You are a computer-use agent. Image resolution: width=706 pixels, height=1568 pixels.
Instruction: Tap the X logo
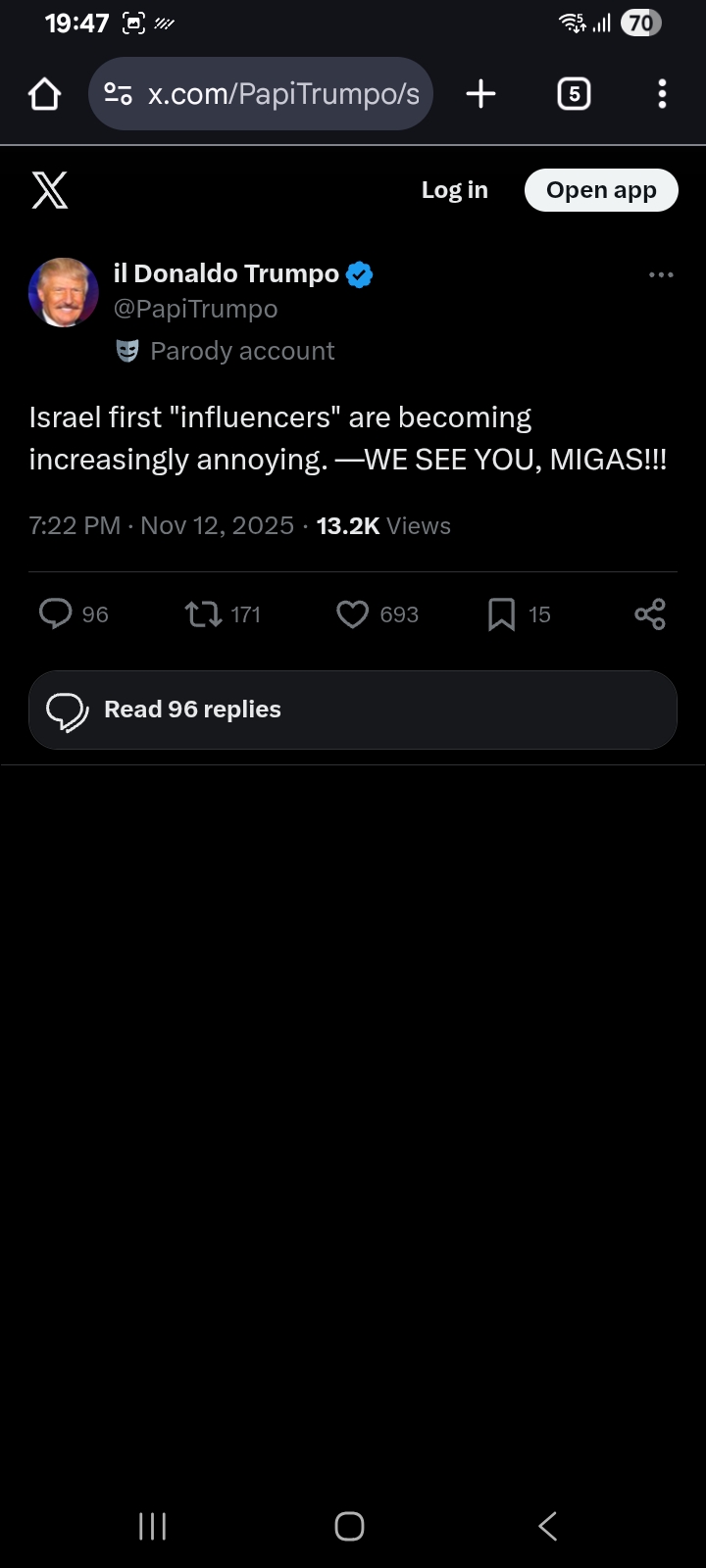coord(50,190)
